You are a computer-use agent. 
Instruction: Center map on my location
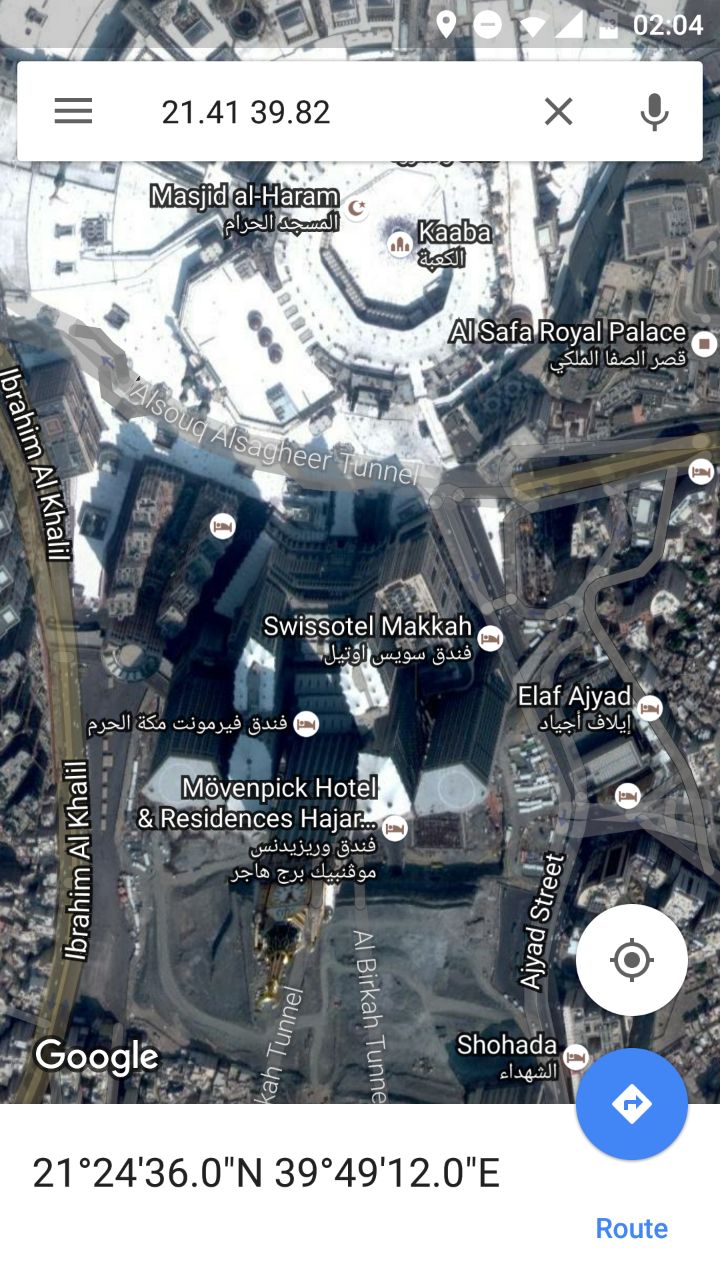coord(631,960)
